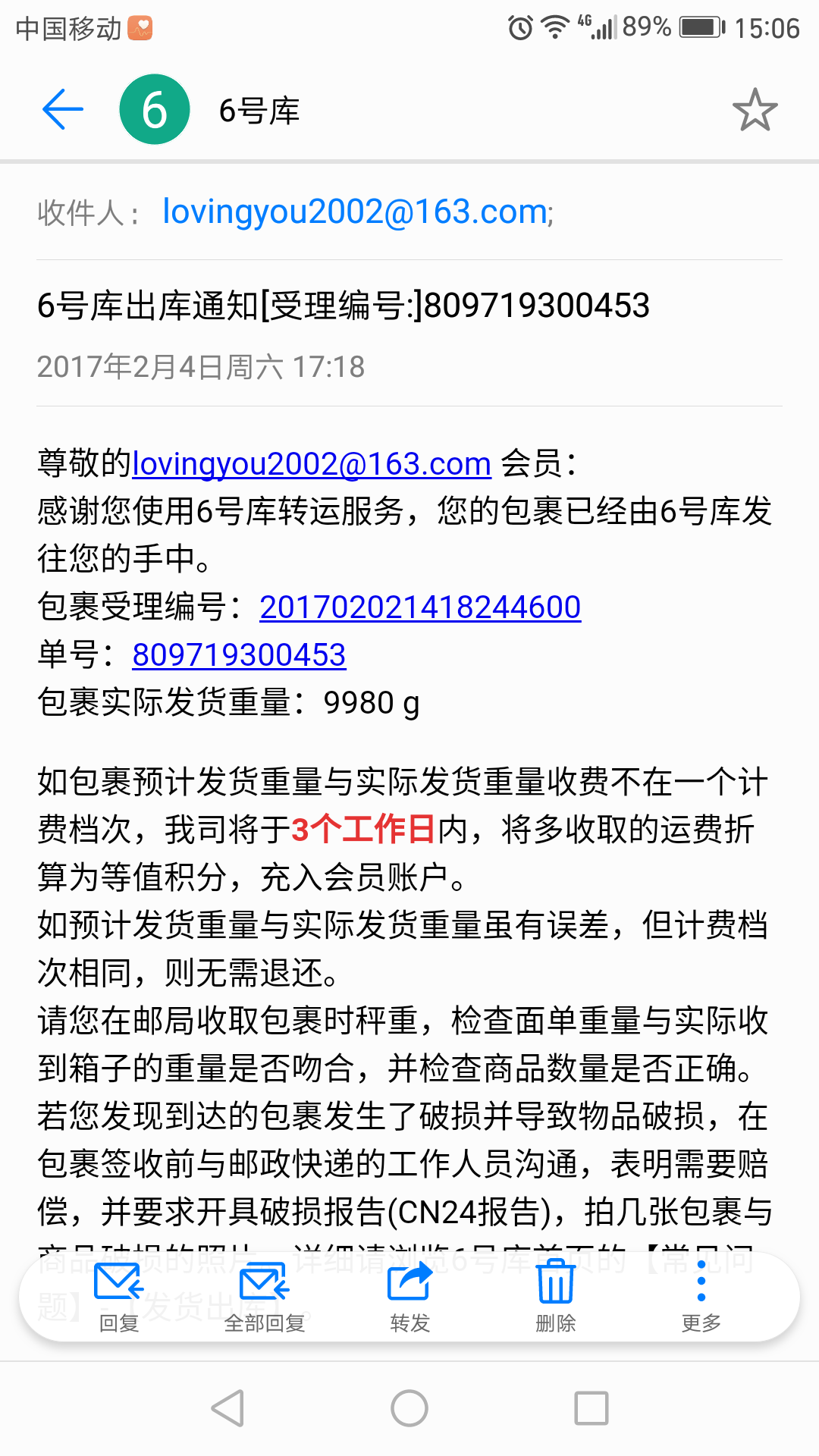Go back using the blue arrow
Viewport: 819px width, 1456px height.
(x=63, y=110)
